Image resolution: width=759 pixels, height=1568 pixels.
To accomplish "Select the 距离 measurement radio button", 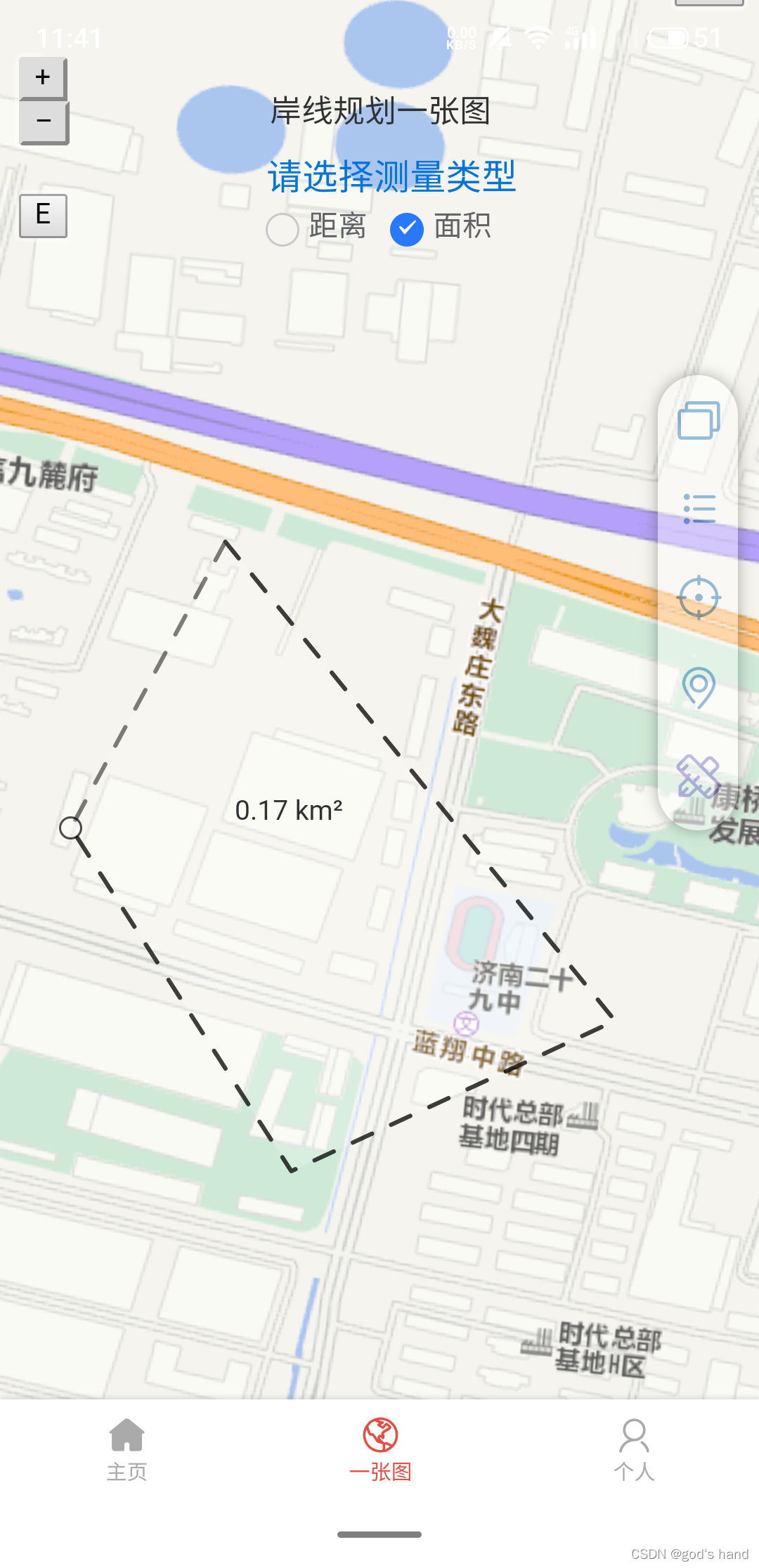I will (x=283, y=230).
